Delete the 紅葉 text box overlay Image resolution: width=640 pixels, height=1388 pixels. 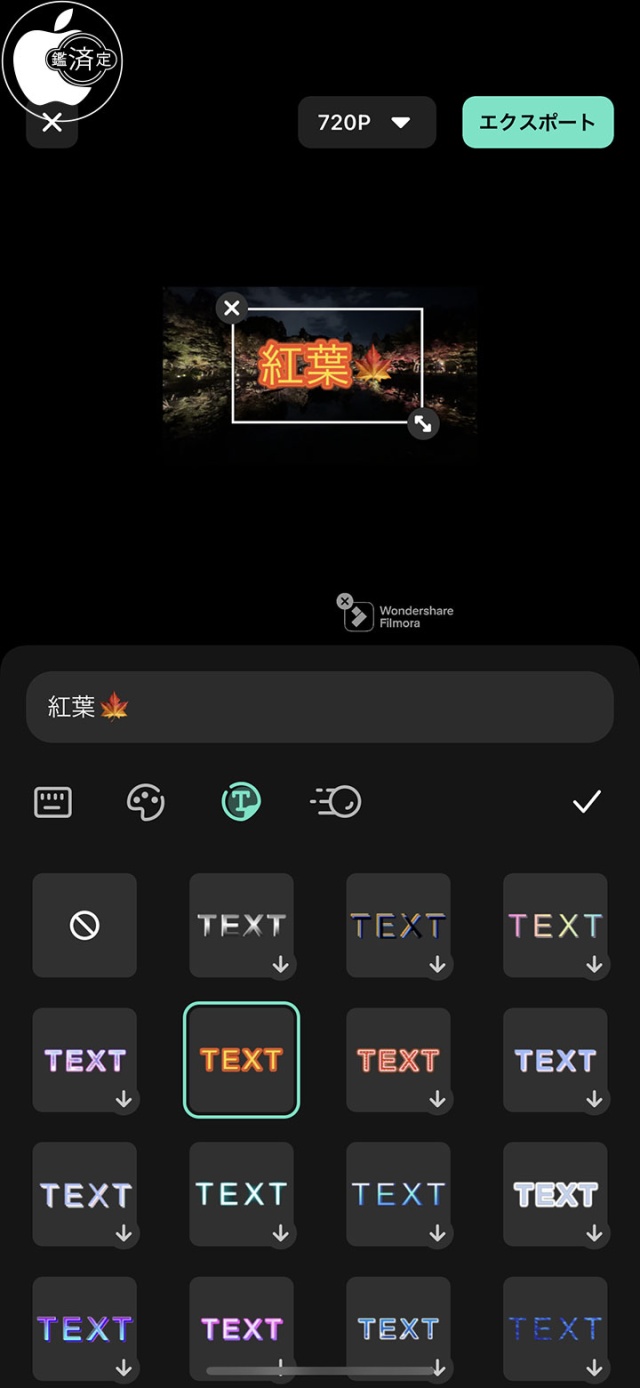pos(232,308)
